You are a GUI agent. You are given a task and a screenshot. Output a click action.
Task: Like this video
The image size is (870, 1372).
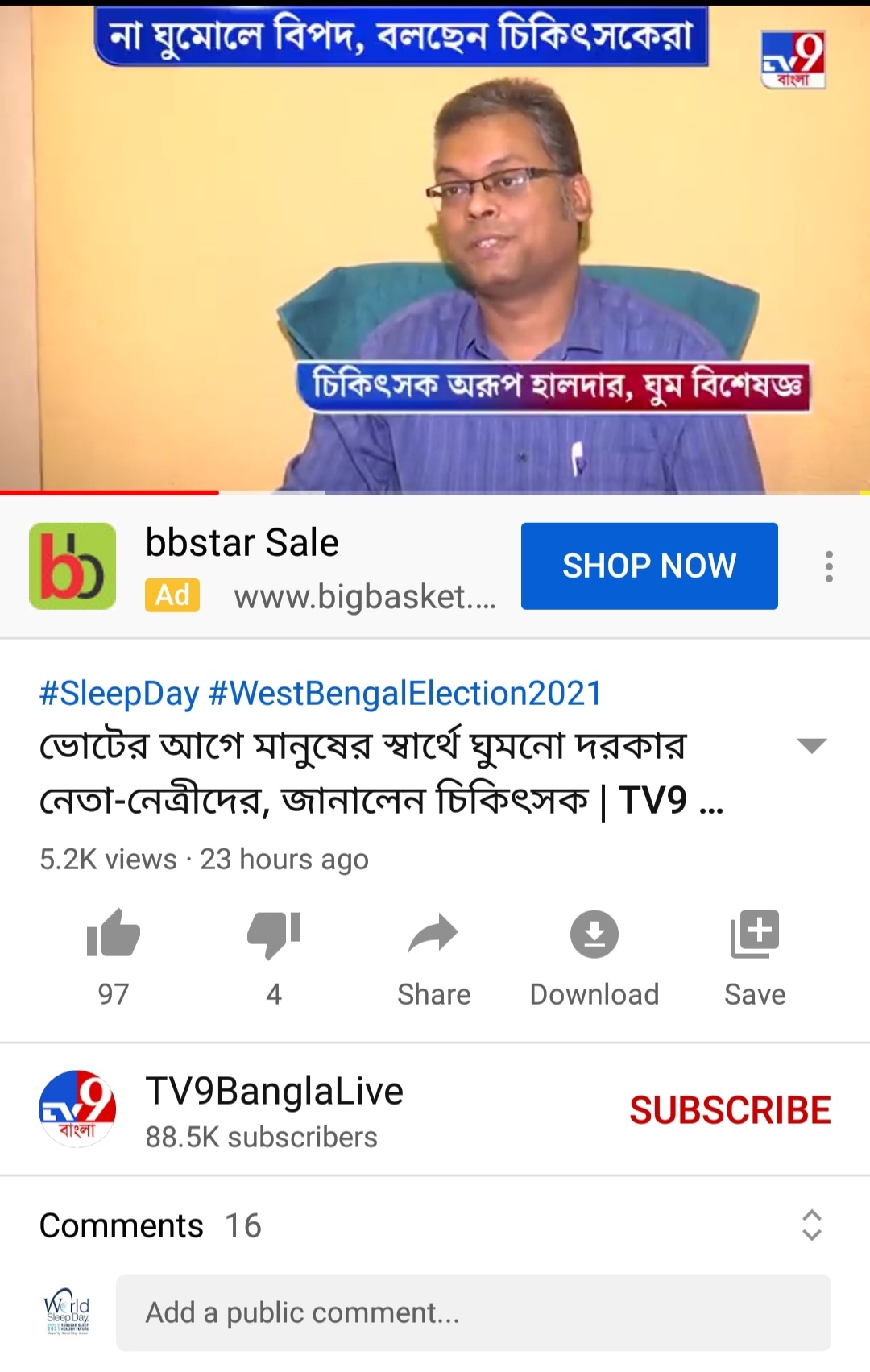[114, 935]
